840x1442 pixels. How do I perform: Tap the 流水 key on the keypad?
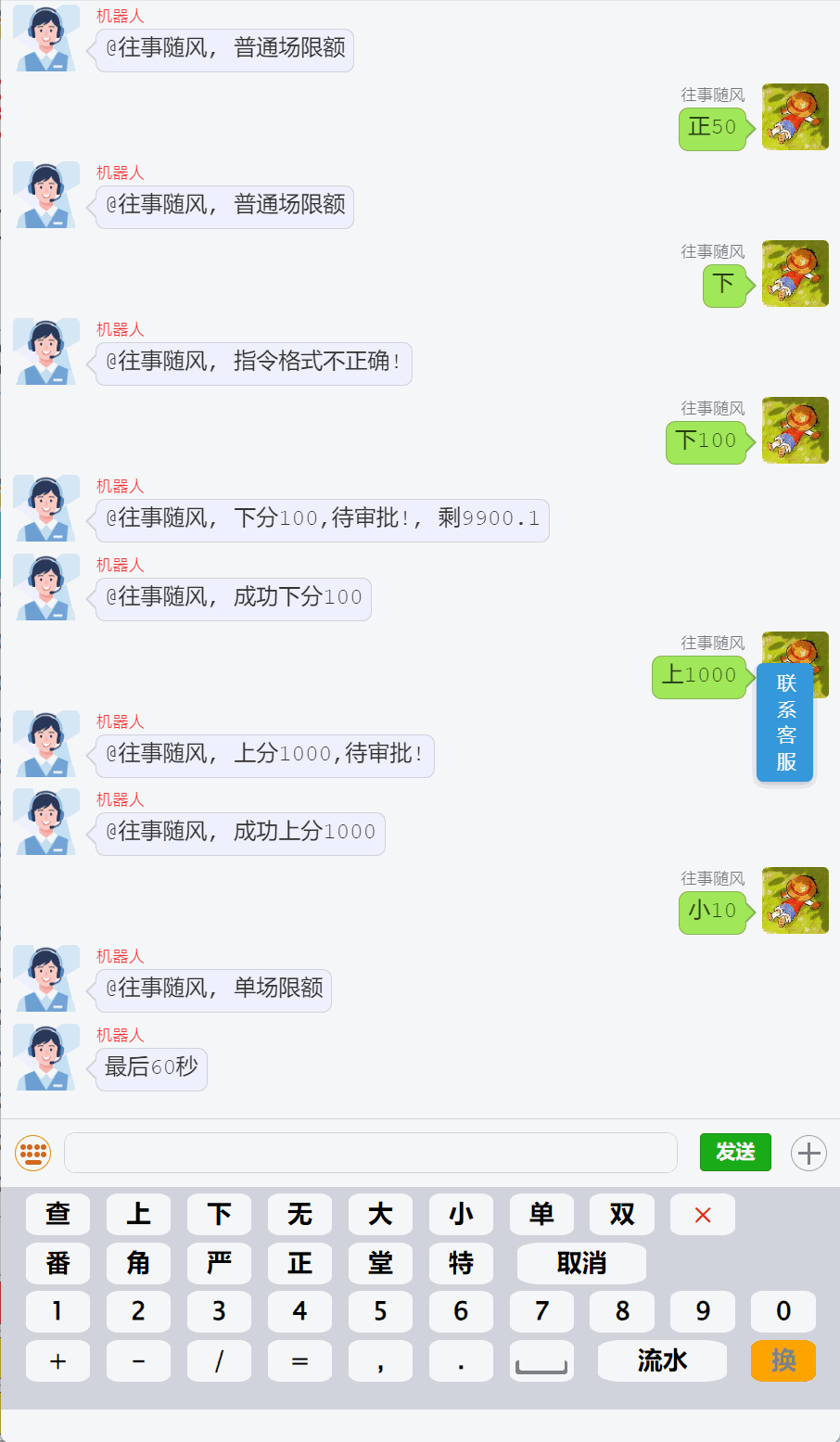click(661, 1360)
